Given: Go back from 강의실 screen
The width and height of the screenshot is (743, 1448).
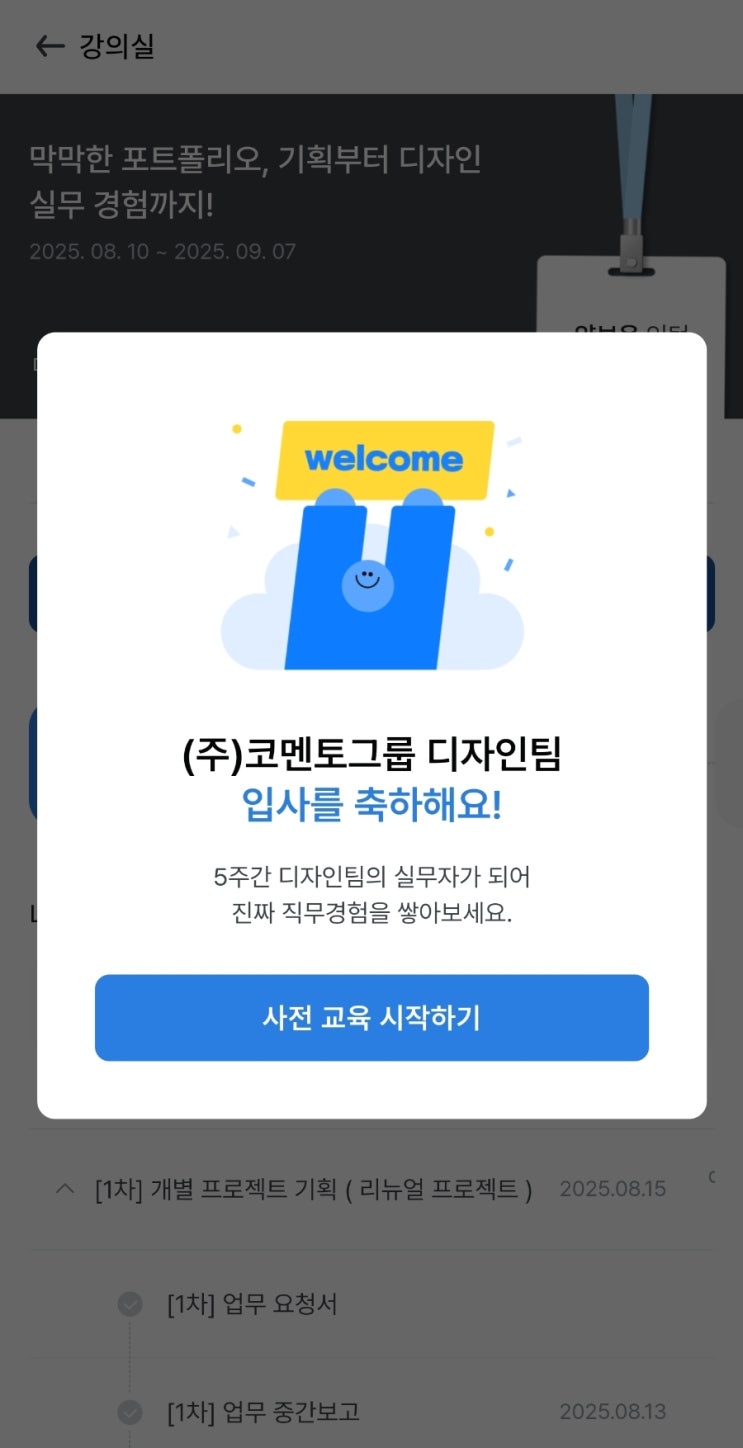Looking at the screenshot, I should [49, 46].
